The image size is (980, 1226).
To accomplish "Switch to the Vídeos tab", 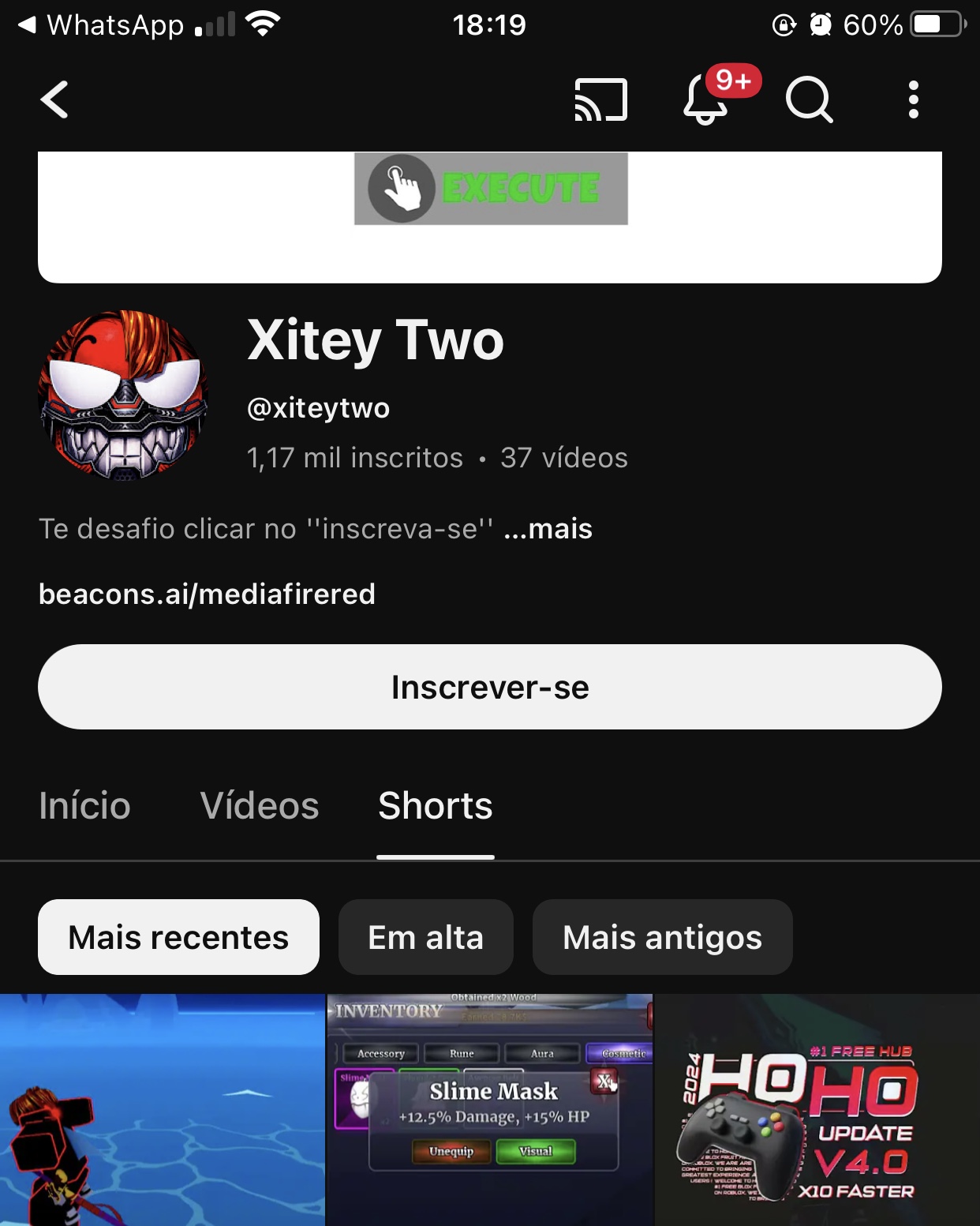I will click(x=260, y=806).
